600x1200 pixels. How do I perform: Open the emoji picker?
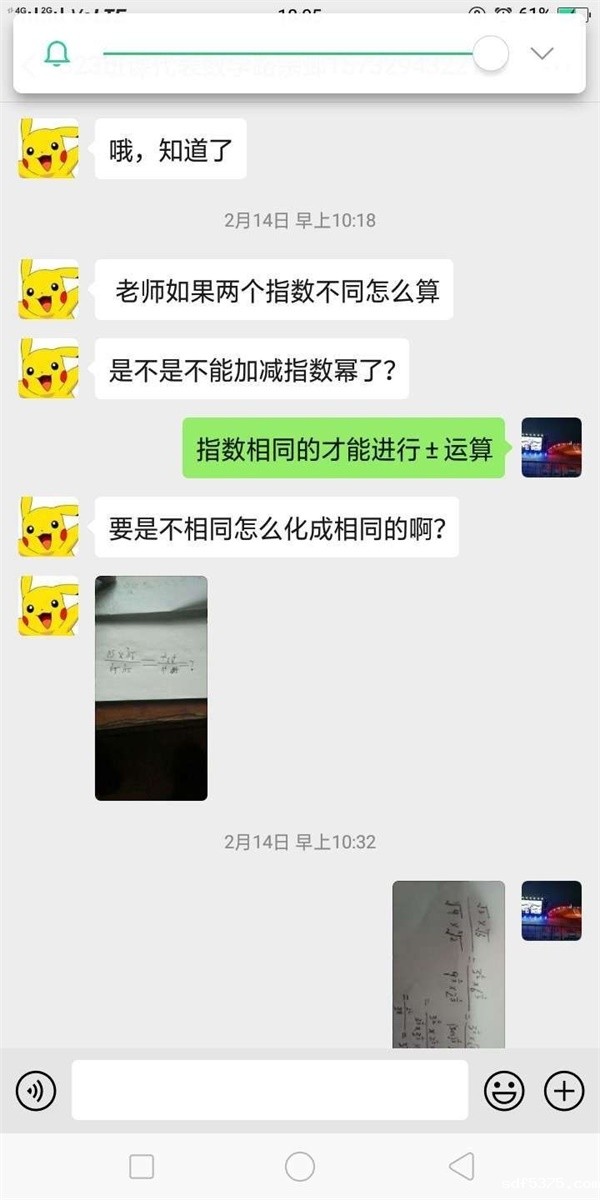pos(504,1090)
